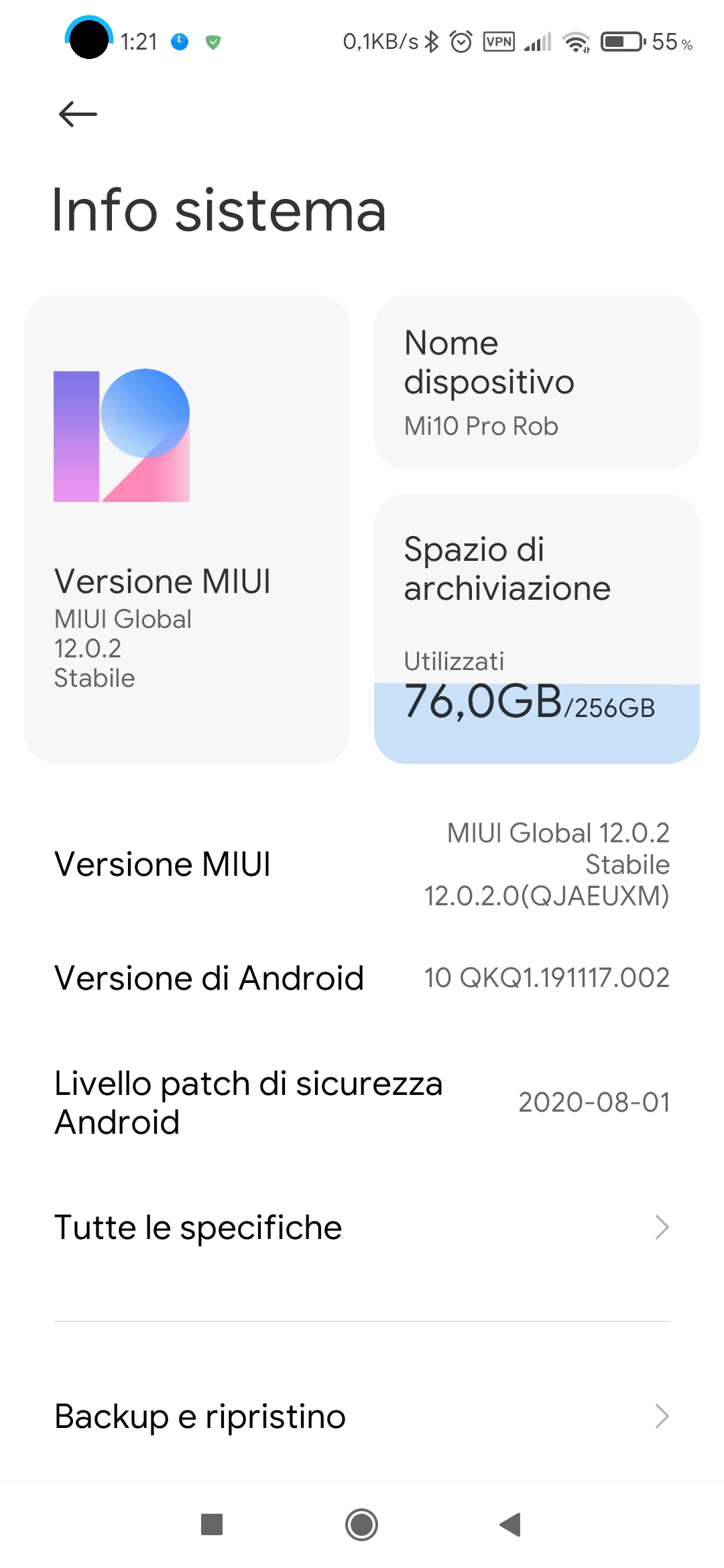The image size is (724, 1568).
Task: Open Backup e ripristino
Action: 362,1416
